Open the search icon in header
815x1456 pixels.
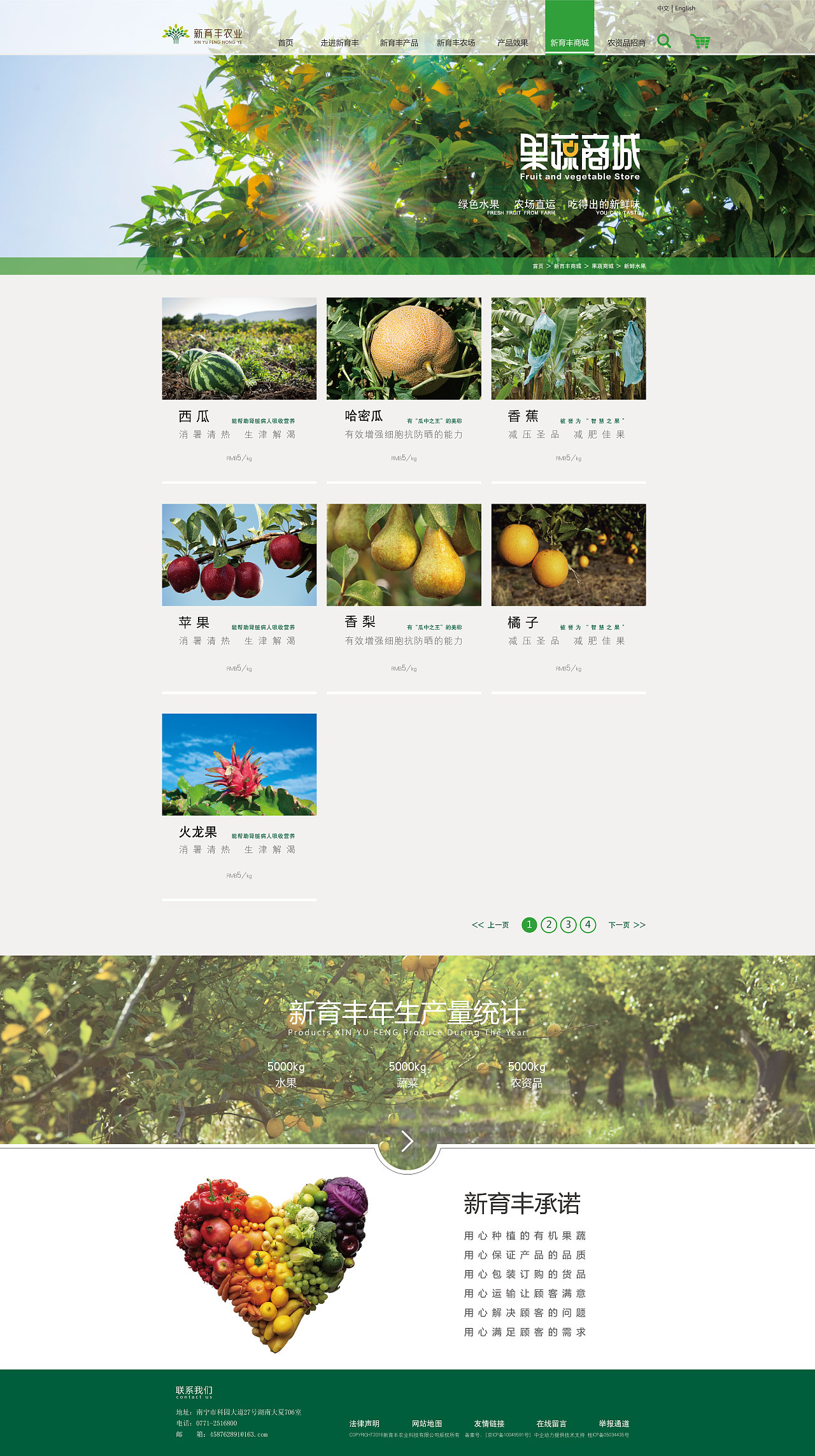coord(664,41)
